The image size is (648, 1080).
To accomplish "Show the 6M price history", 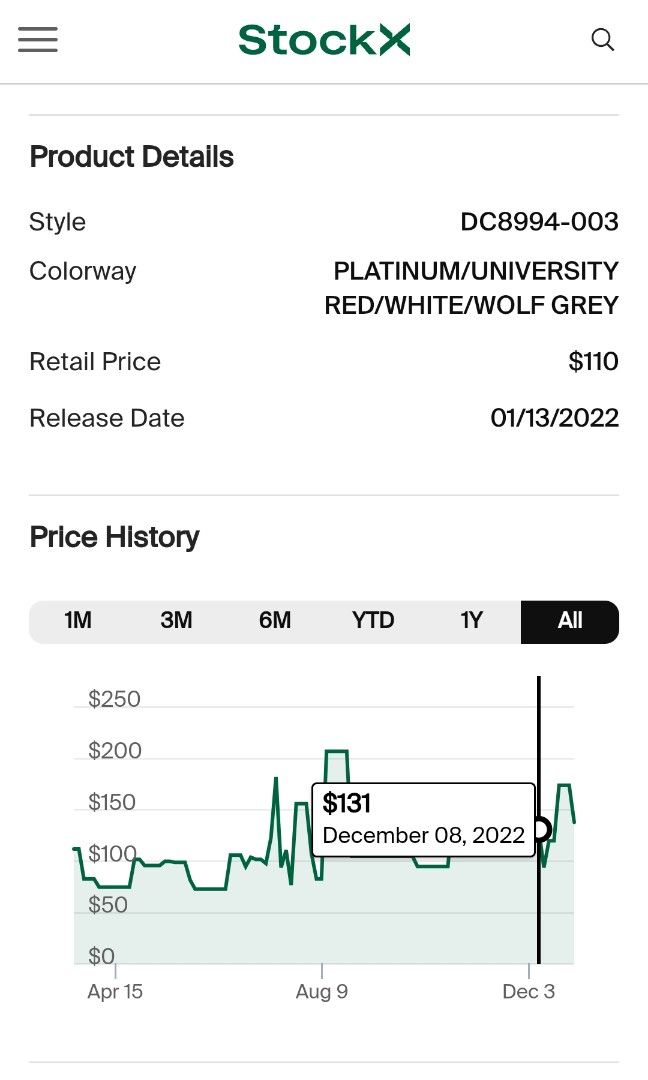I will click(x=275, y=621).
